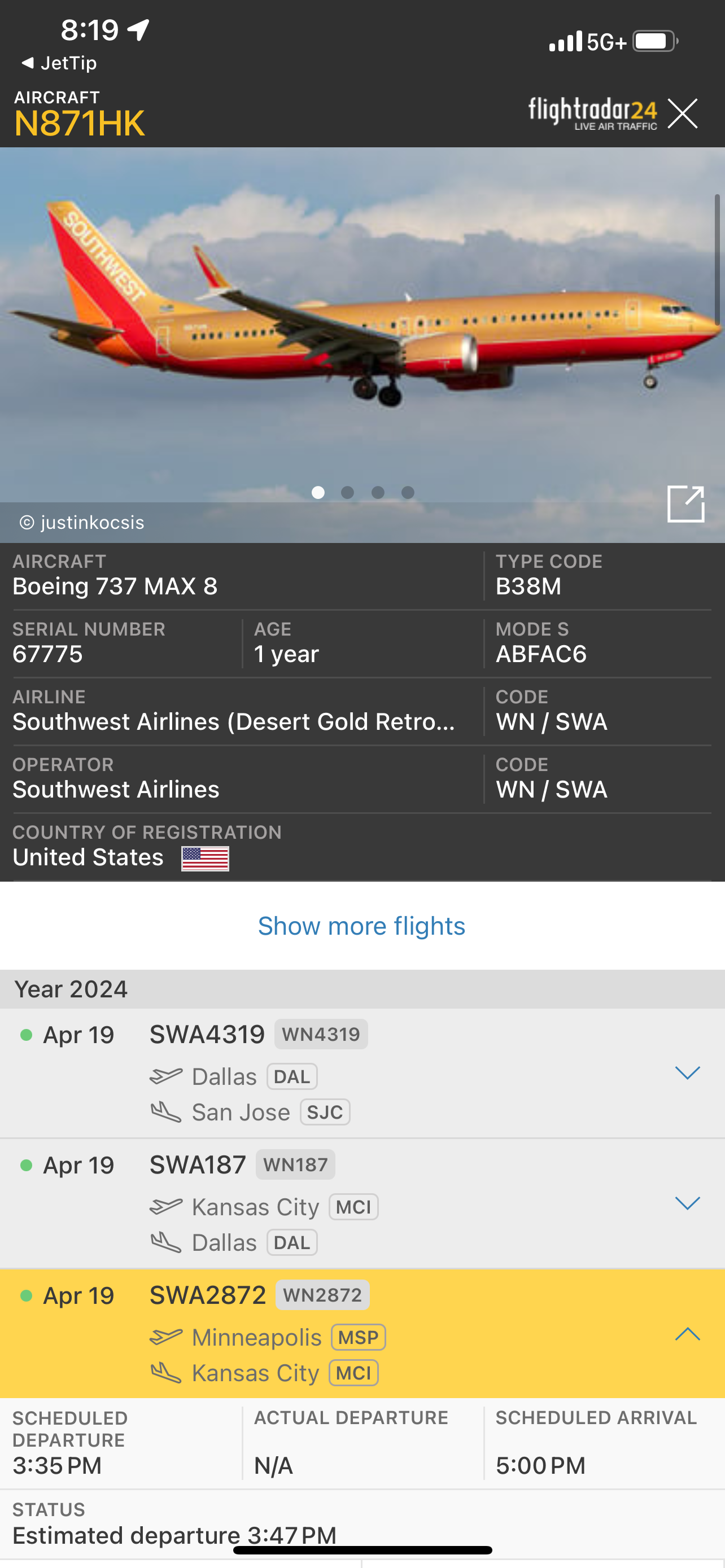Expand flight SWA187 Kansas City to Dallas

pyautogui.click(x=687, y=1203)
